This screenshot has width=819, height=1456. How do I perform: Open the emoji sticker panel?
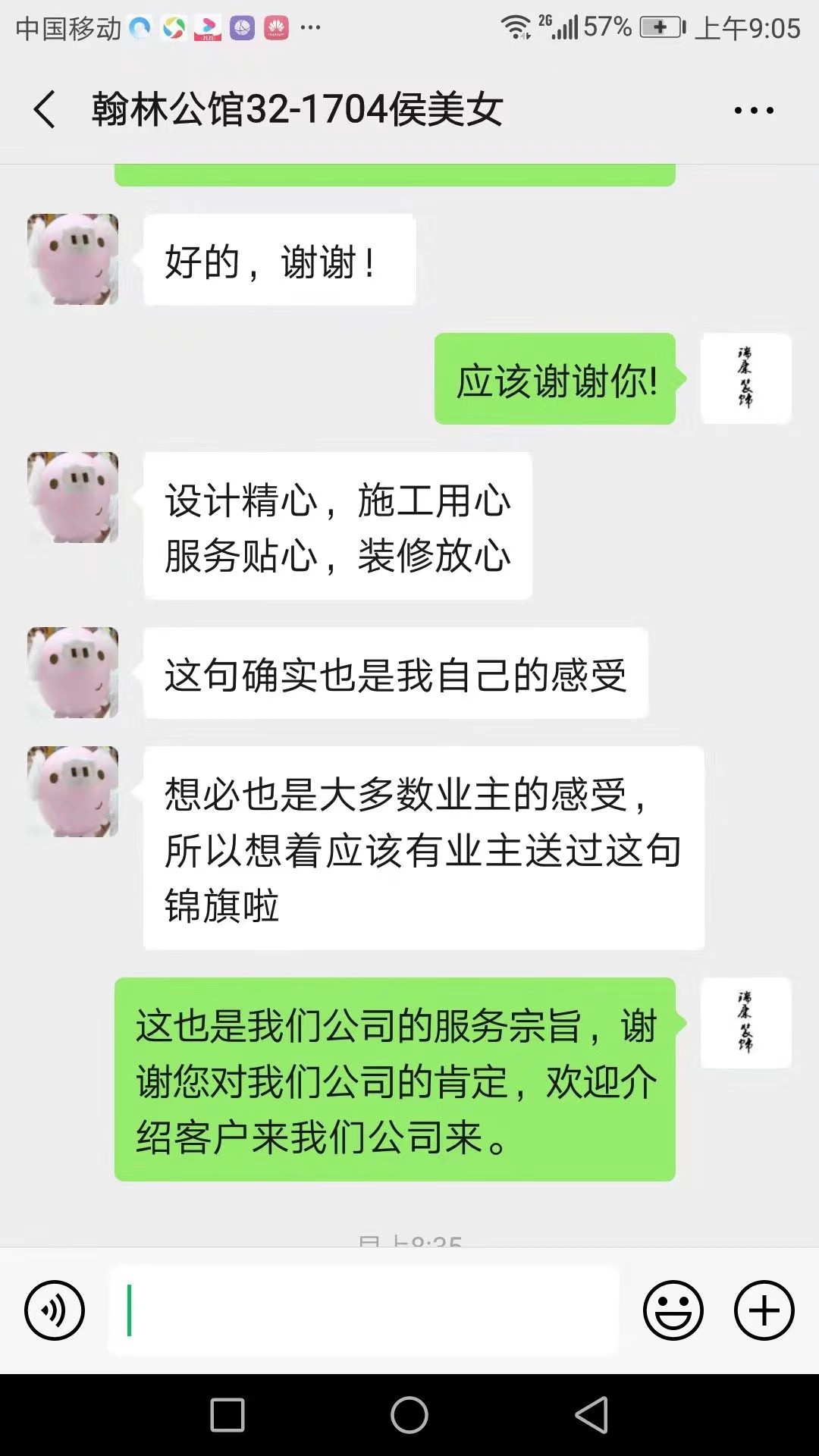coord(673,1310)
